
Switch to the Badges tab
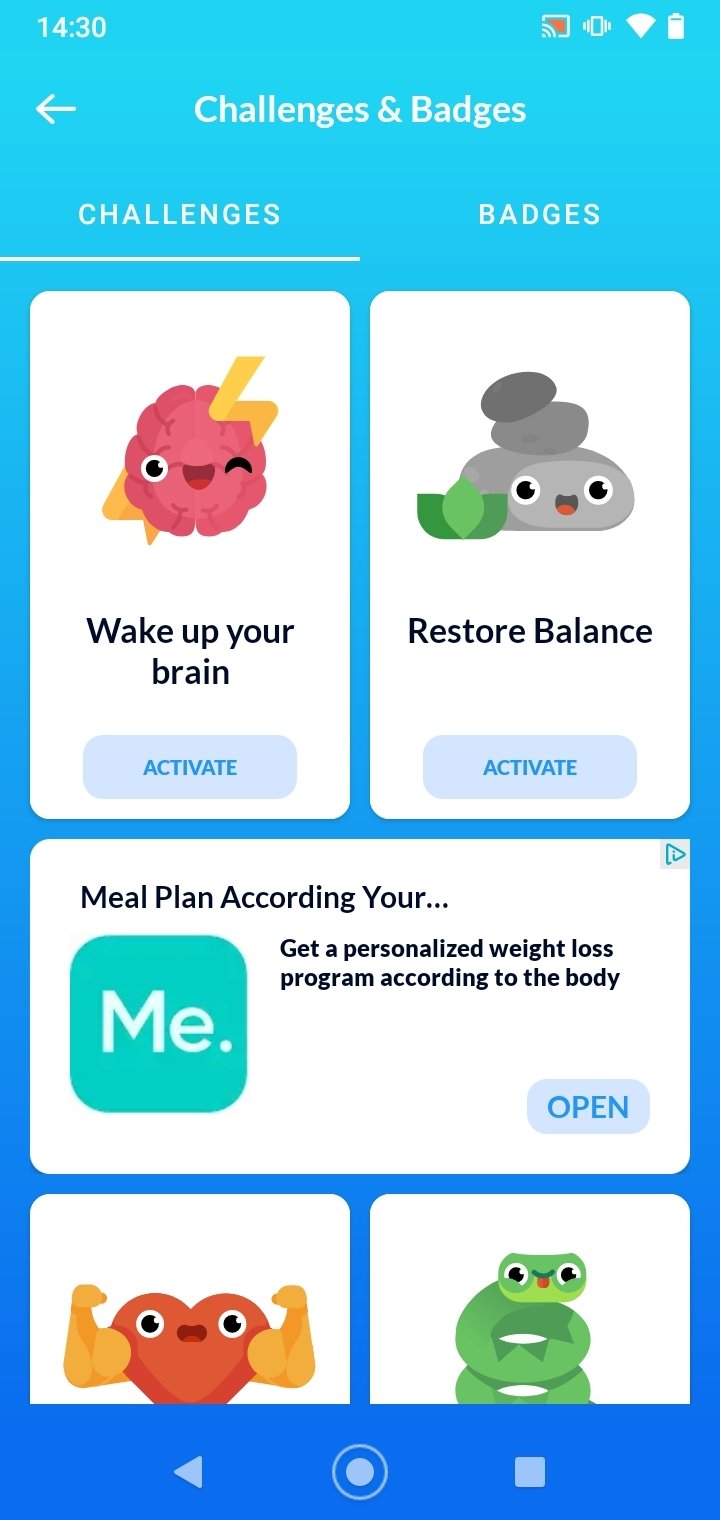[x=540, y=215]
